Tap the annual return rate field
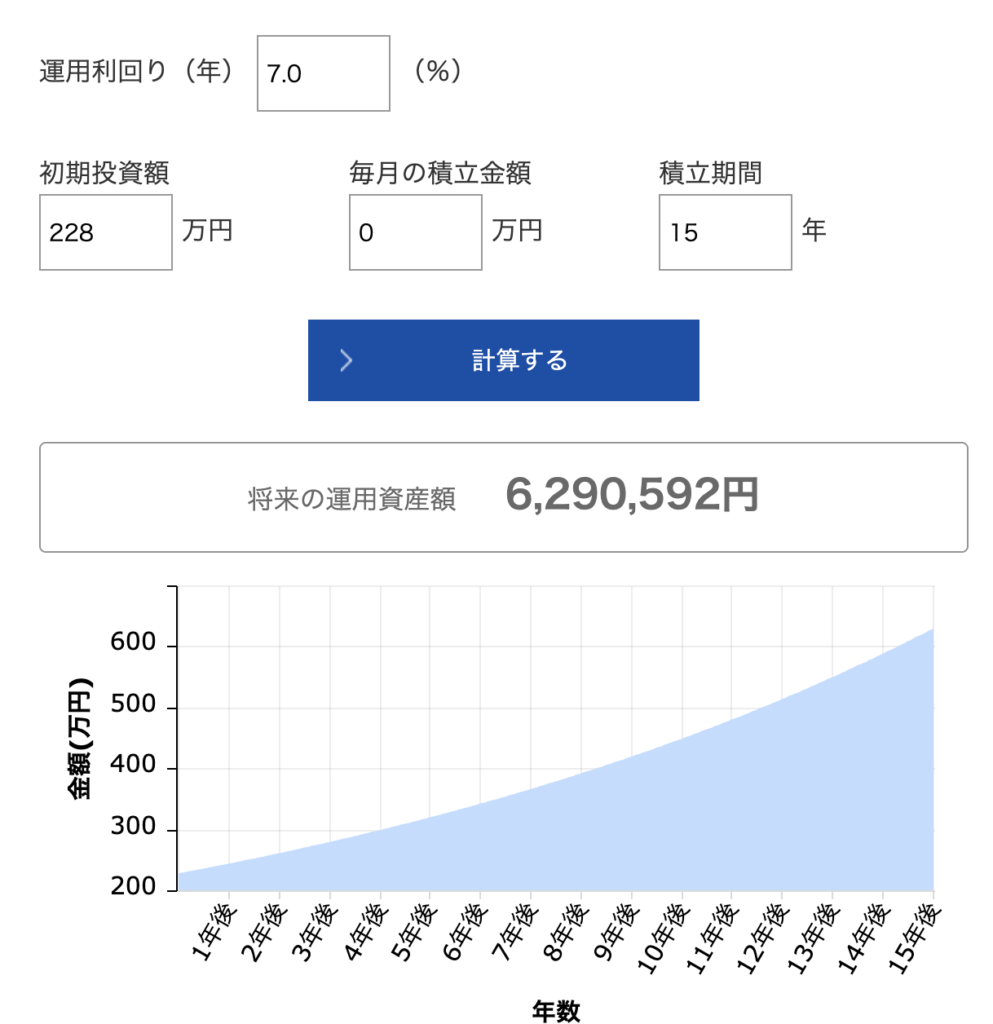This screenshot has width=993, height=1024. point(323,74)
